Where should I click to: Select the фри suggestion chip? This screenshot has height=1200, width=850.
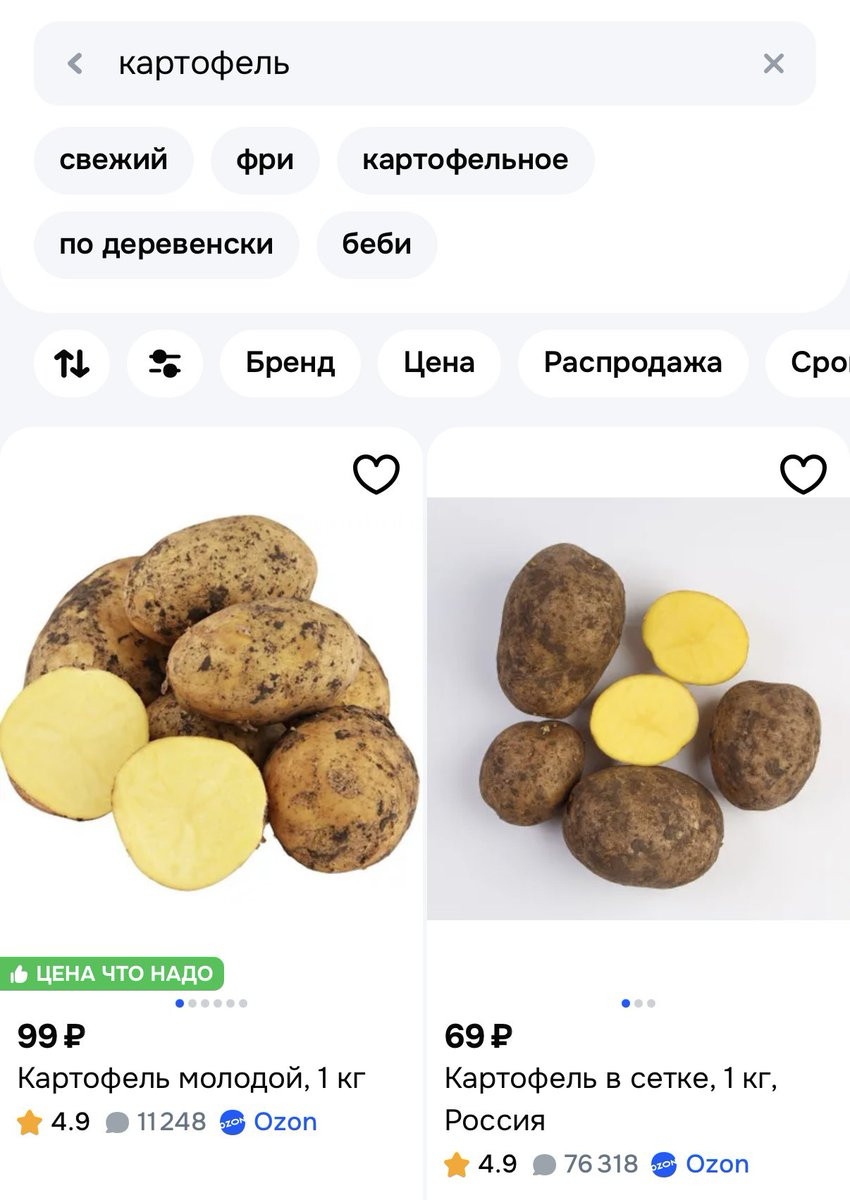(265, 160)
